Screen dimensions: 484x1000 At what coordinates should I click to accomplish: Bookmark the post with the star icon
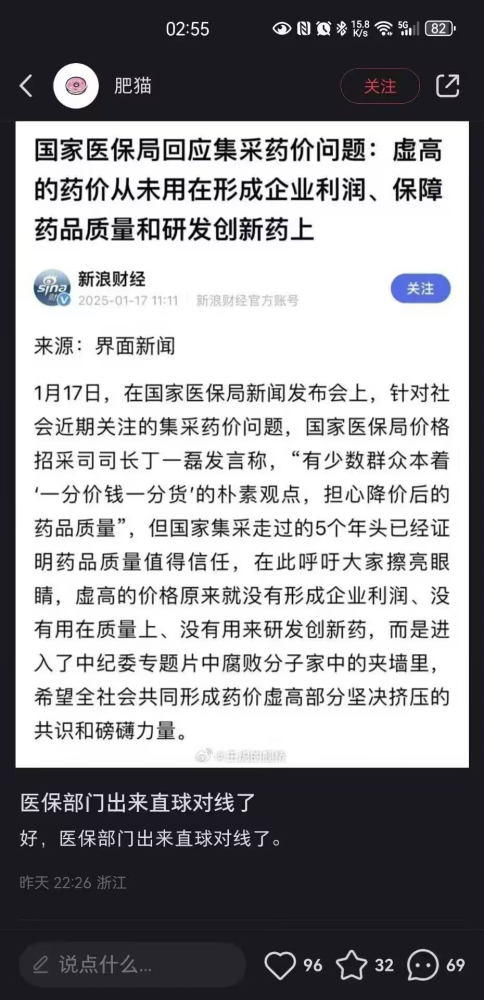[352, 965]
